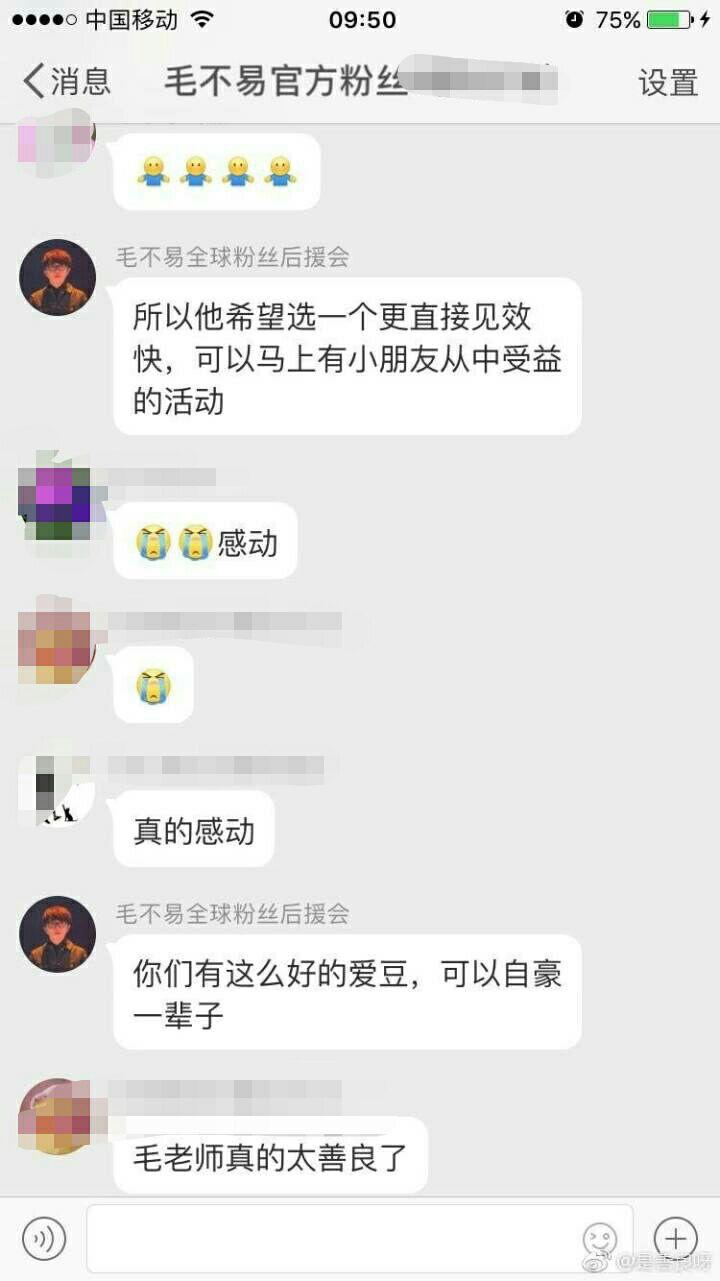Open the plus attachments menu
This screenshot has width=720, height=1281.
(675, 1238)
